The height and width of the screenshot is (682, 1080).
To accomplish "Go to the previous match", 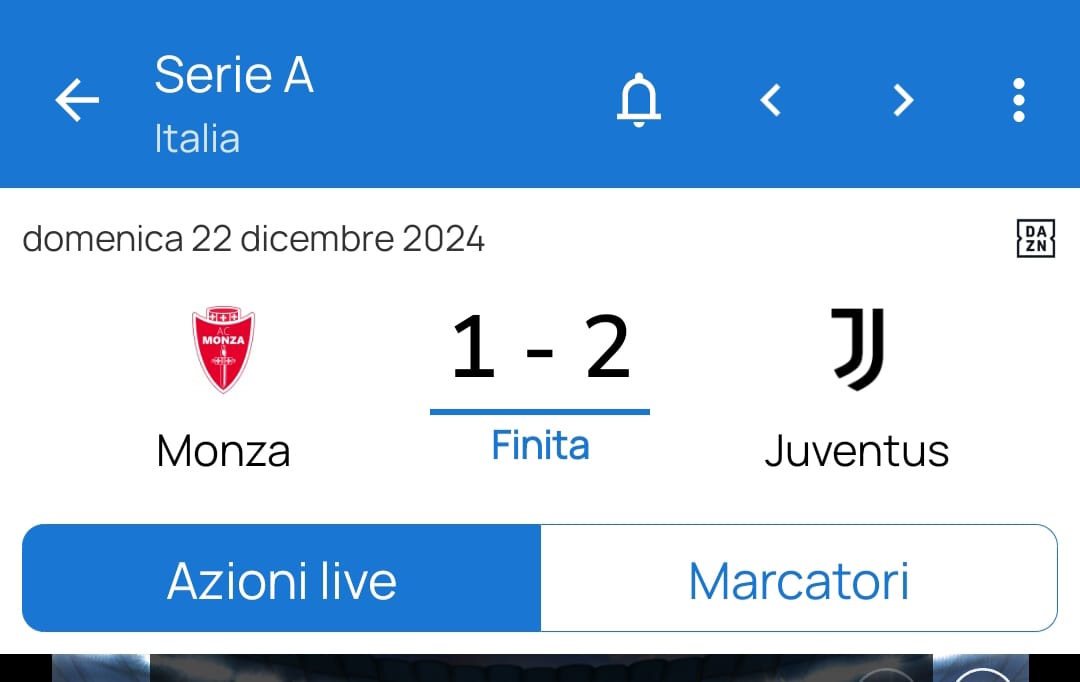I will pyautogui.click(x=770, y=100).
